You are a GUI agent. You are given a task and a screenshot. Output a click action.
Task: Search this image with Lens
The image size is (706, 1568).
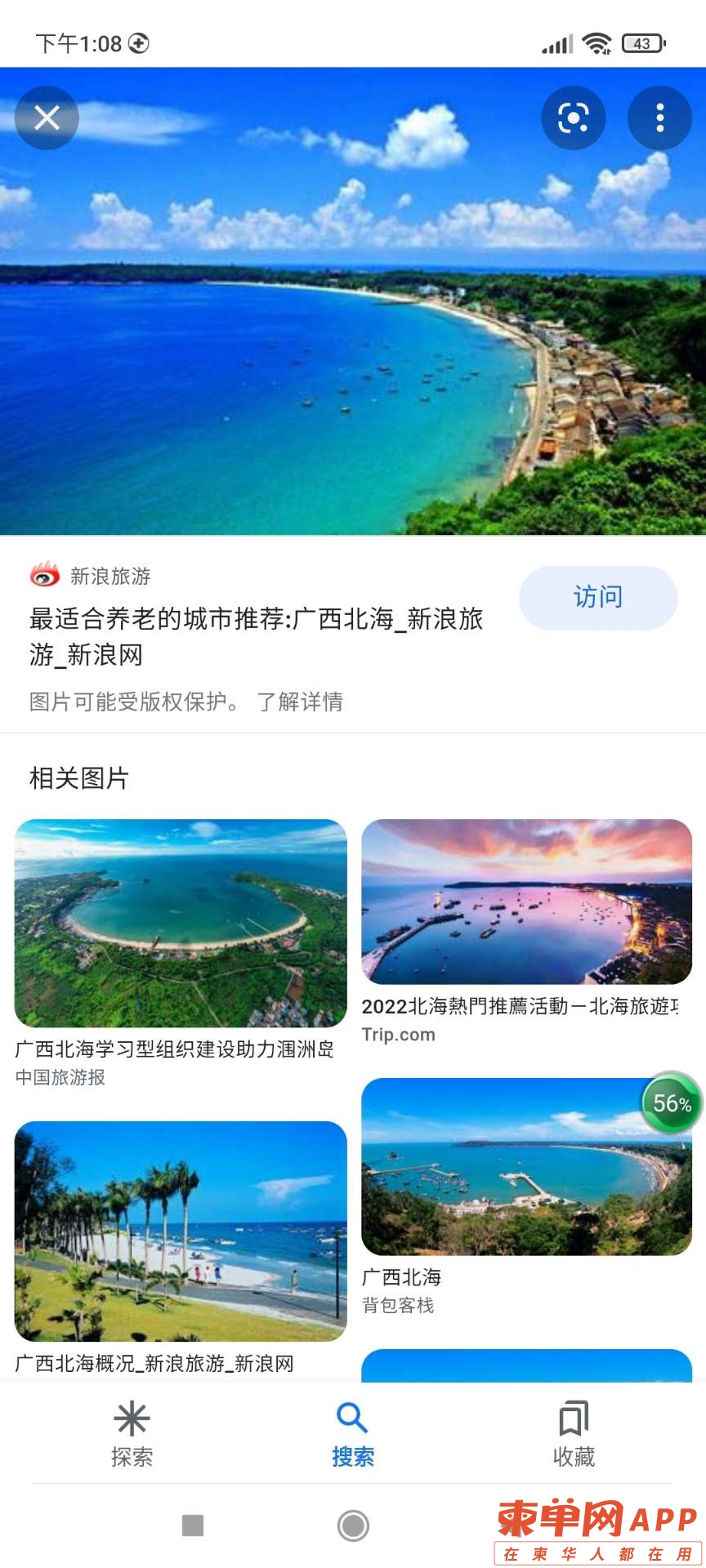coord(573,118)
